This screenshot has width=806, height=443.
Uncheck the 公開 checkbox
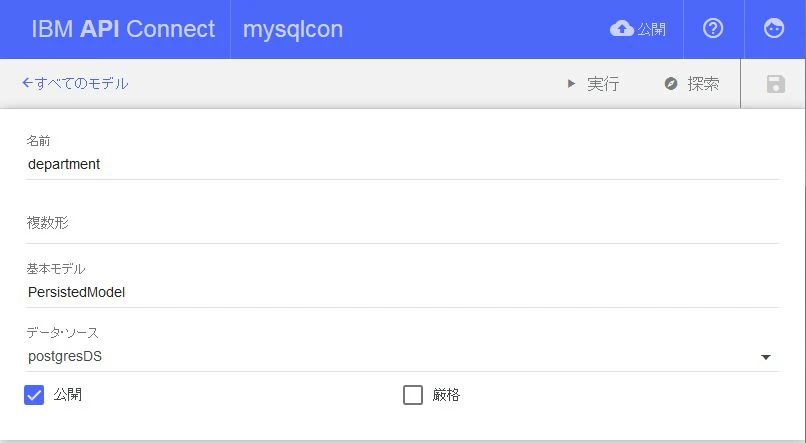tap(35, 395)
